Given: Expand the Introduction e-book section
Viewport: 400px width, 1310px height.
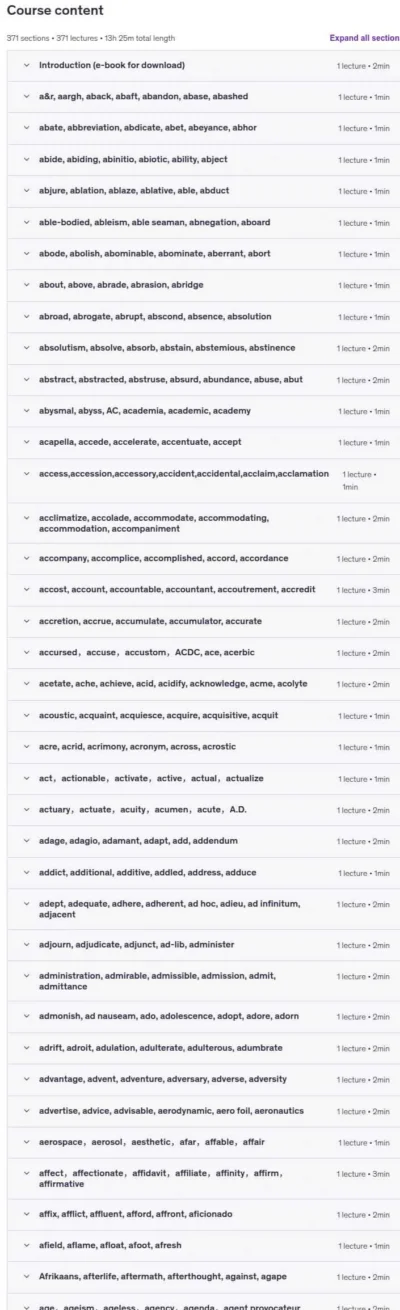Looking at the screenshot, I should tap(200, 65).
